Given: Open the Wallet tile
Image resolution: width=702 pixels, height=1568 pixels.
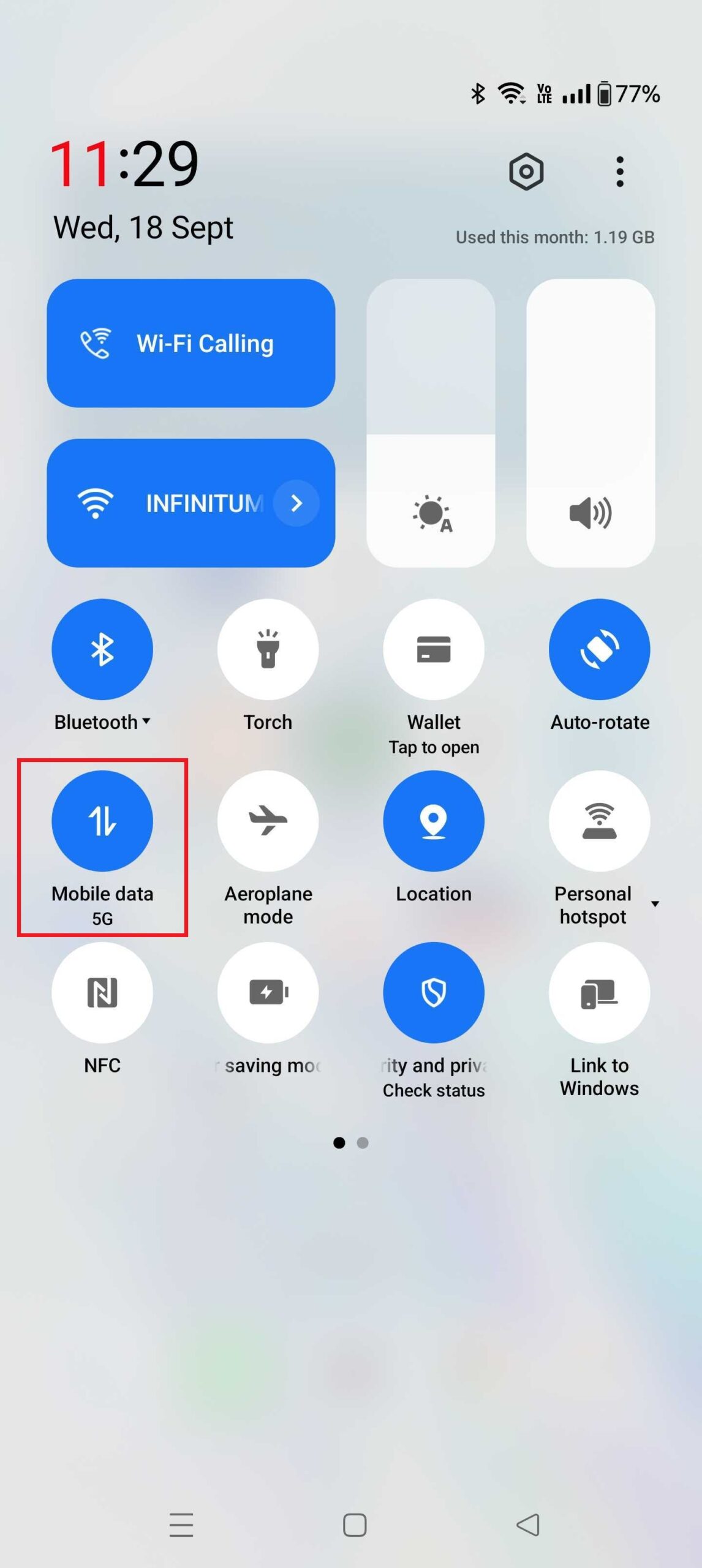Looking at the screenshot, I should 434,649.
